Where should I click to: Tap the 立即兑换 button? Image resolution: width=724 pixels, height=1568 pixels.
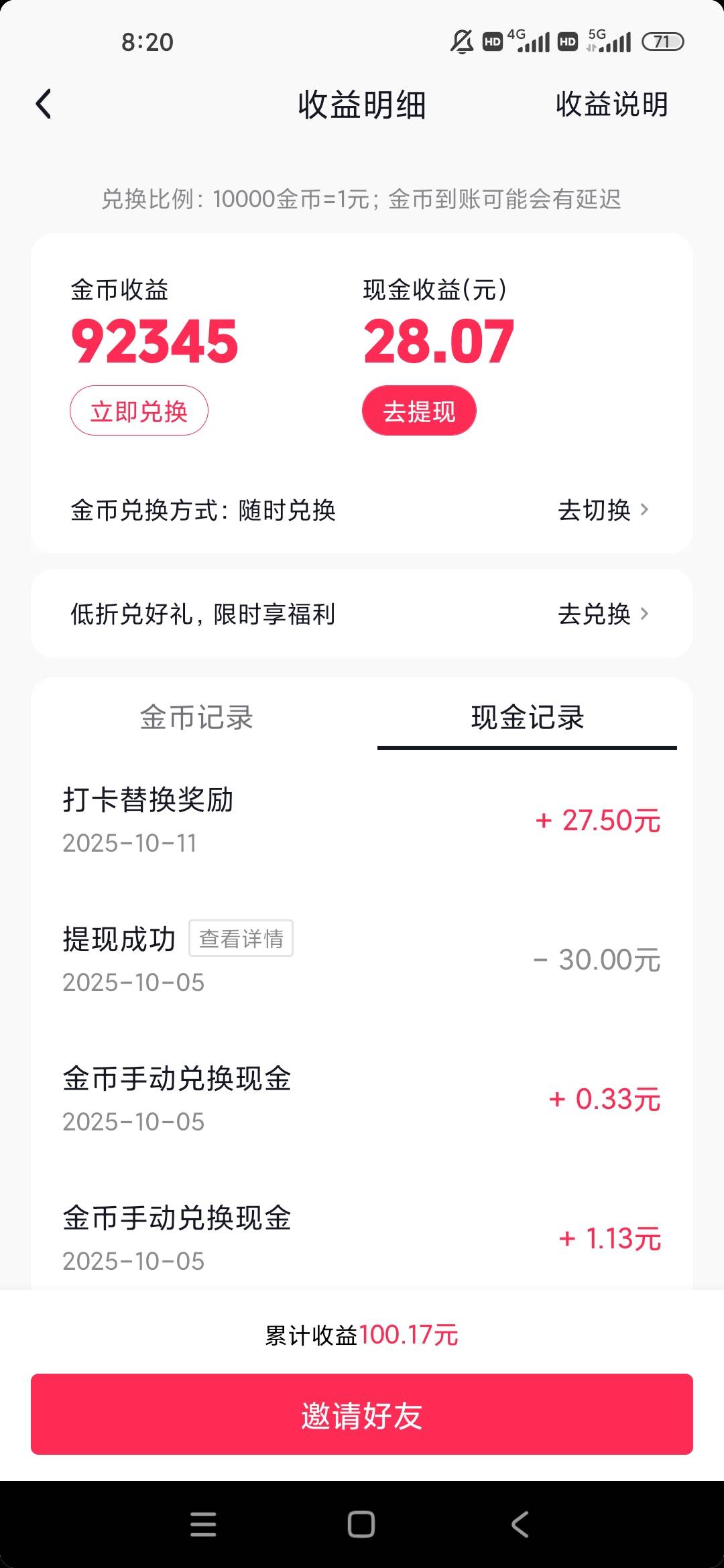(x=139, y=411)
